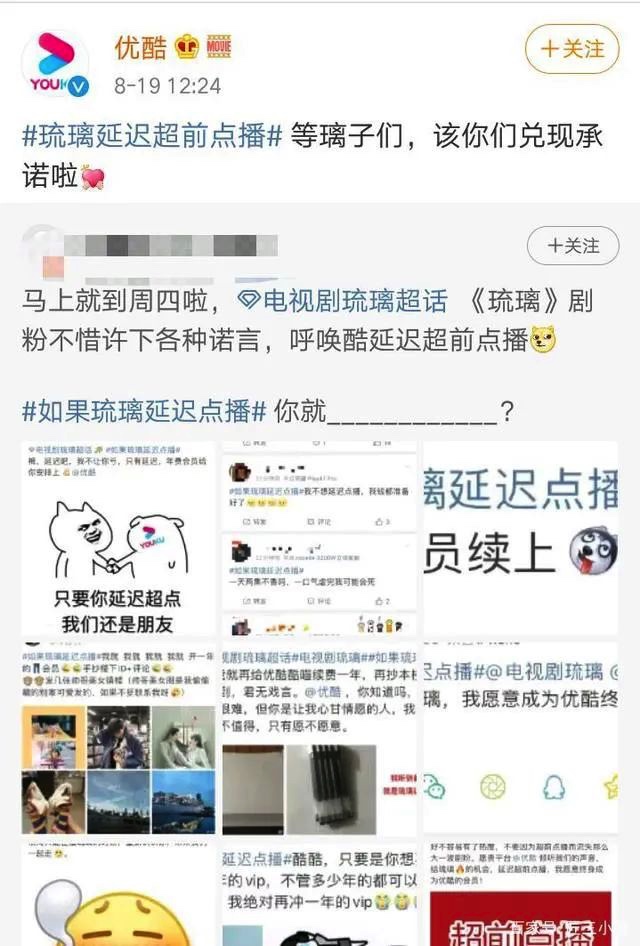Viewport: 640px width, 946px height.
Task: Open the image with 员续上 text
Action: coord(520,541)
